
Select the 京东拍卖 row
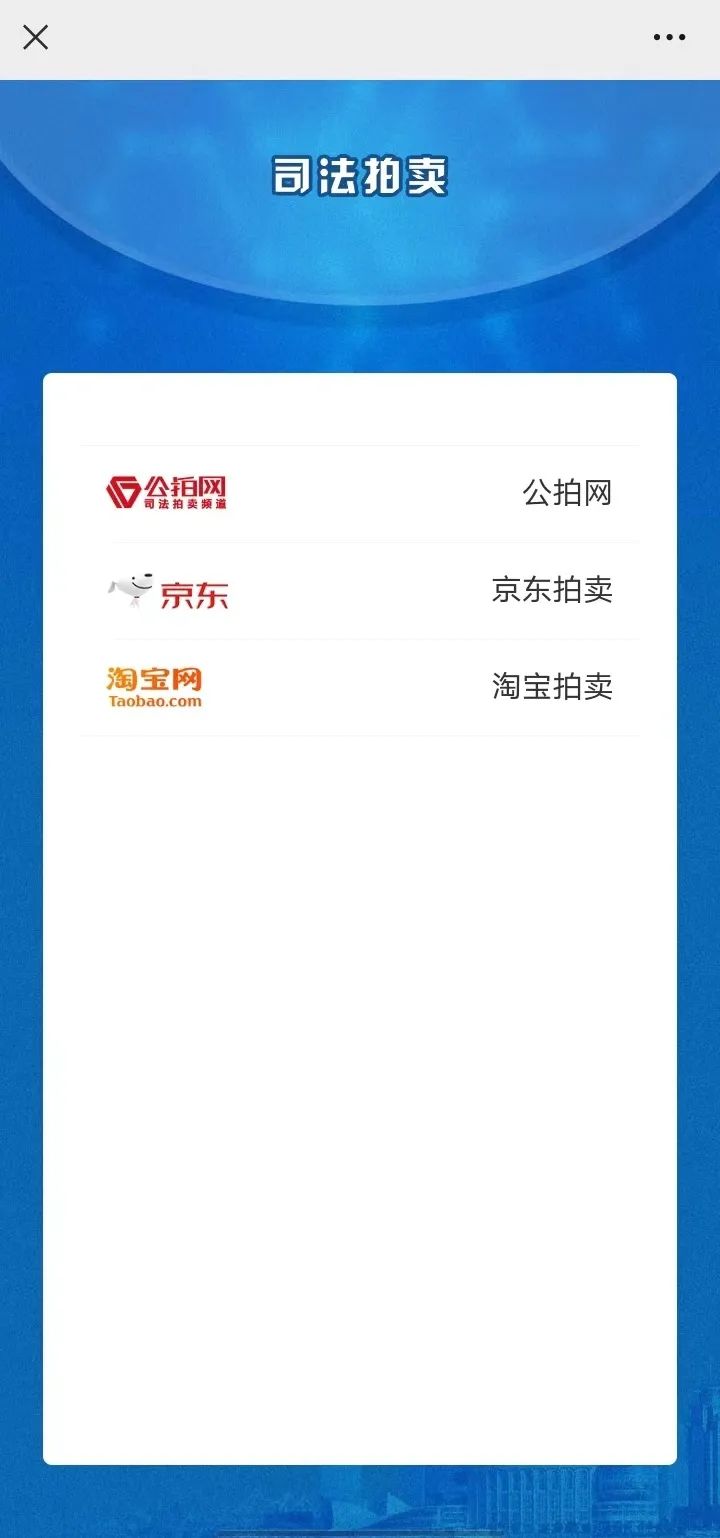[360, 590]
